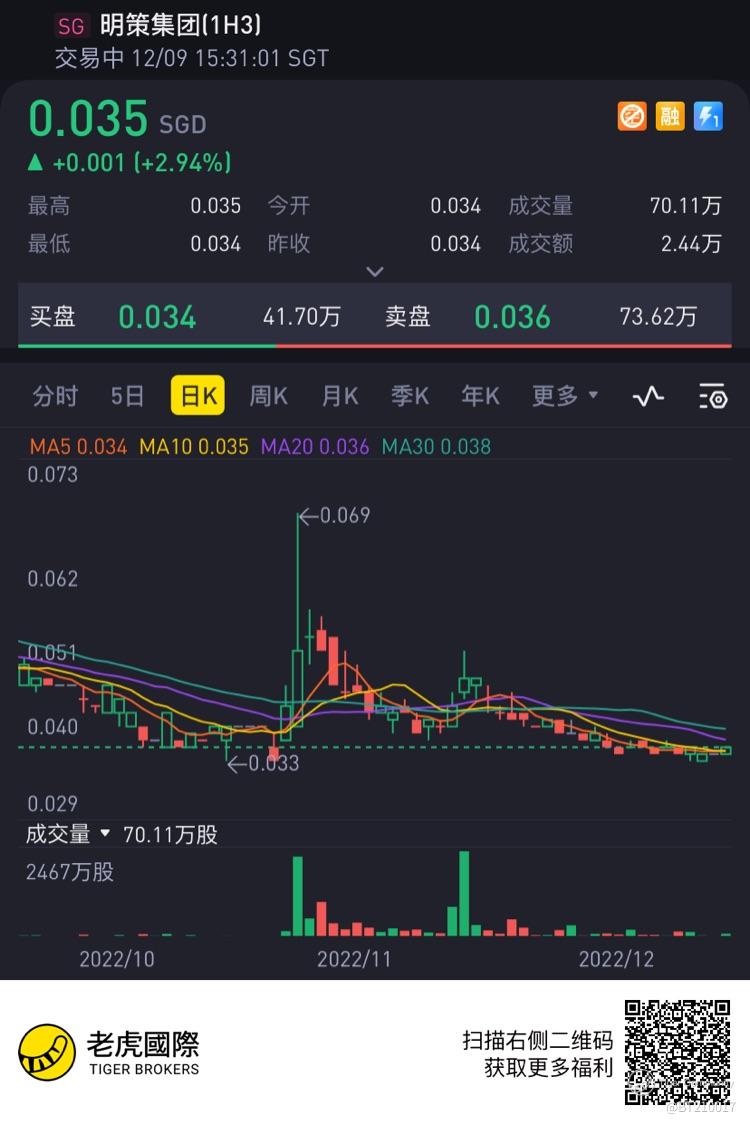
Task: Show the 年K yearly chart
Action: click(480, 396)
